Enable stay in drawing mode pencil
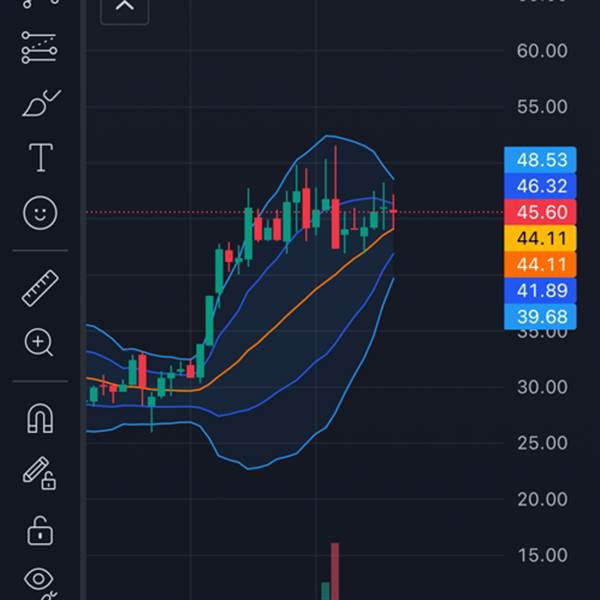The width and height of the screenshot is (600, 600). click(40, 473)
